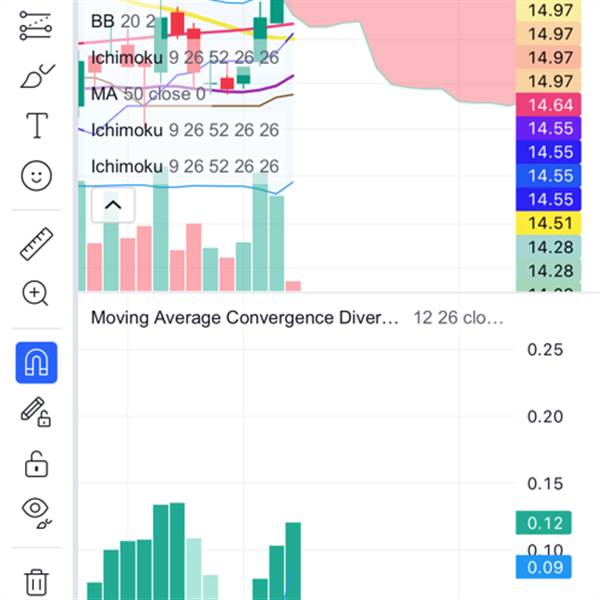Select the text annotation tool
The image size is (600, 600).
37,125
